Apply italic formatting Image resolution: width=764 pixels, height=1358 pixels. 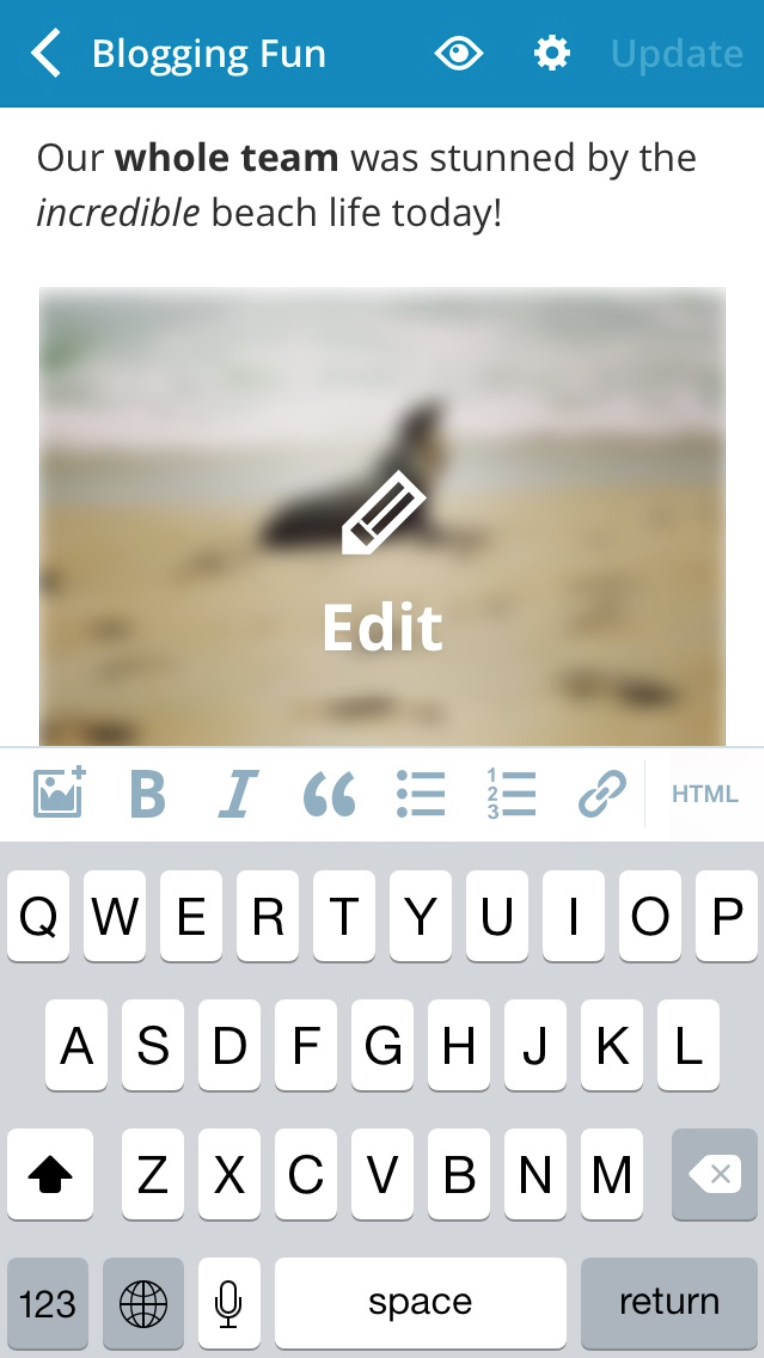pos(238,795)
